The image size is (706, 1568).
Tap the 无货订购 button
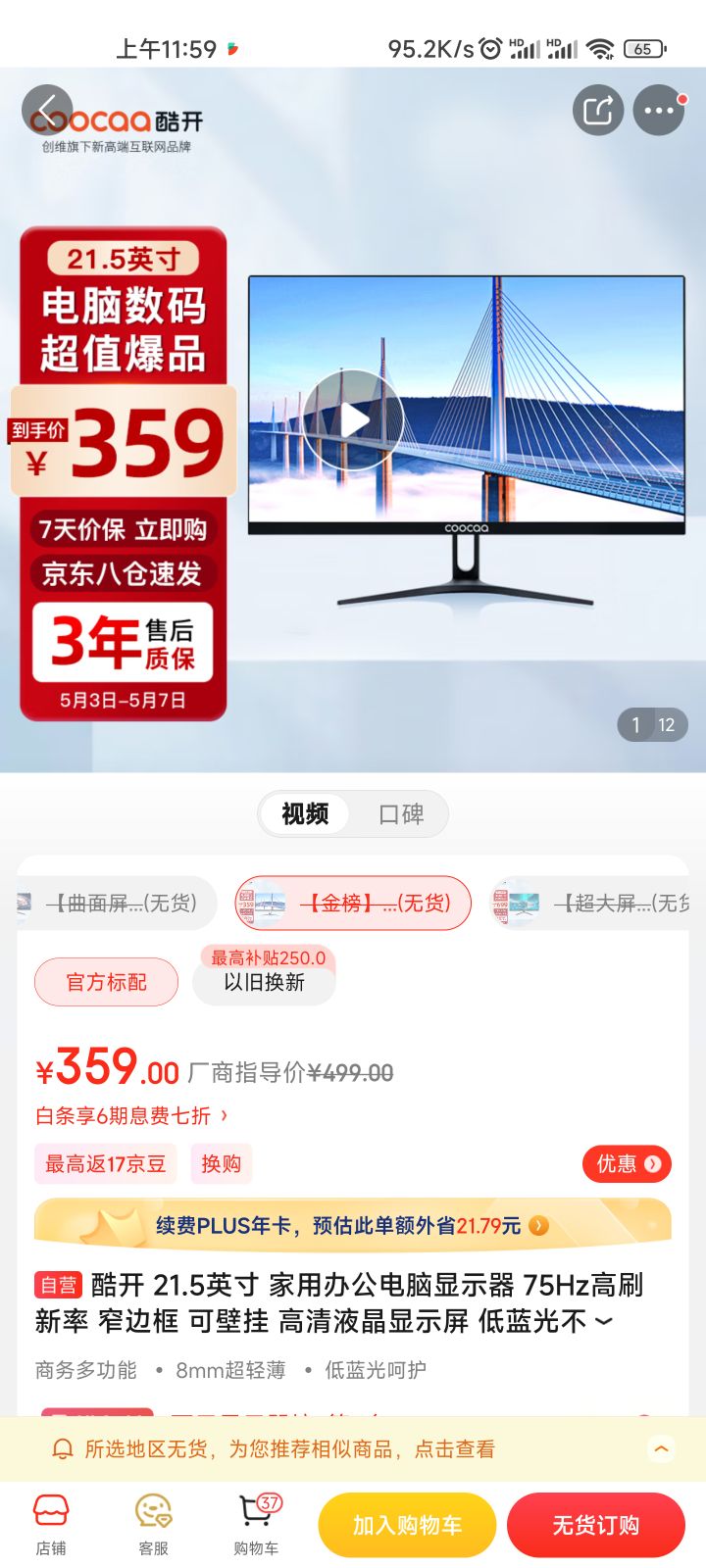pyautogui.click(x=595, y=1525)
